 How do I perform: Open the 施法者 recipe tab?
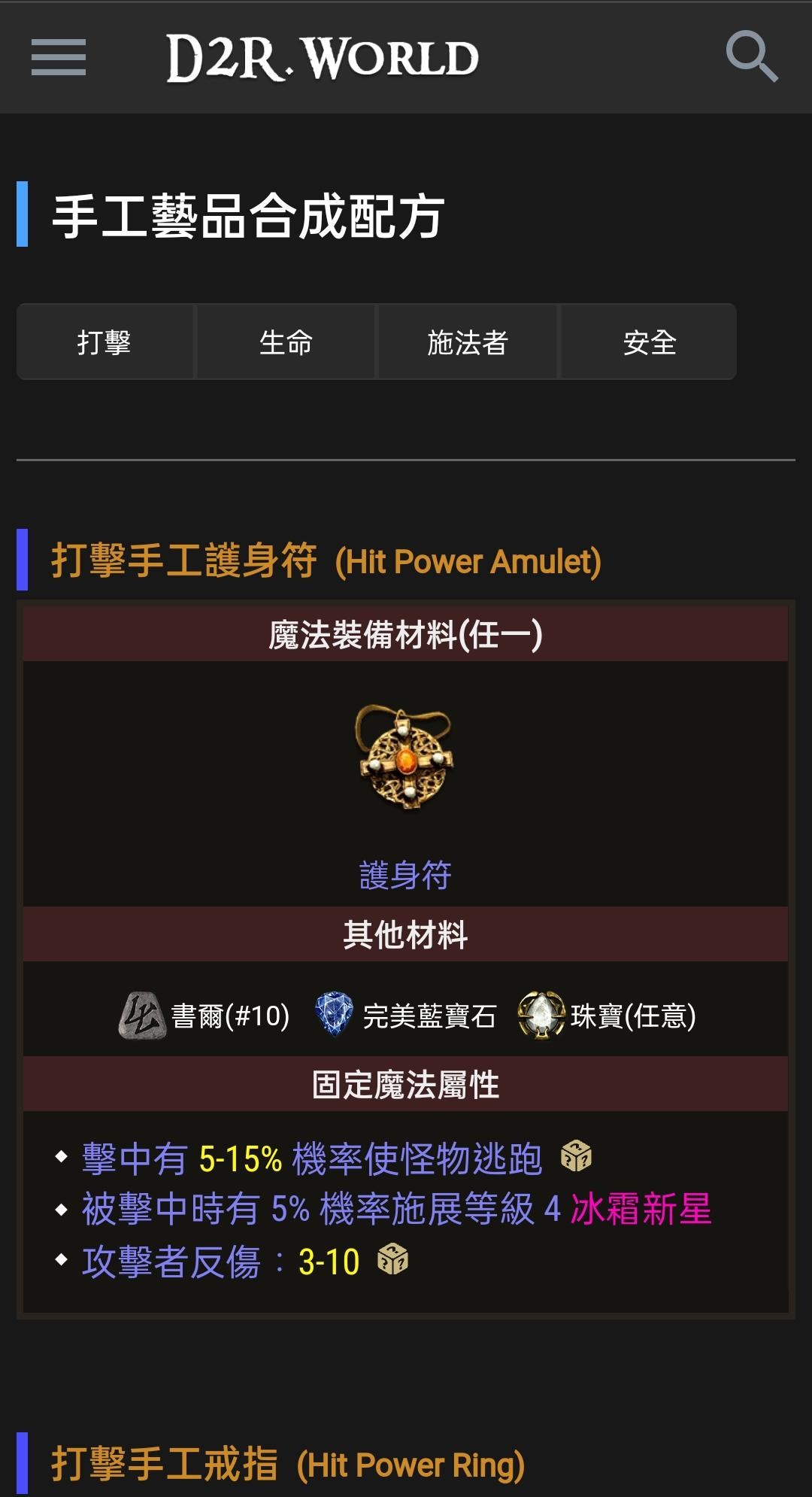coord(466,342)
